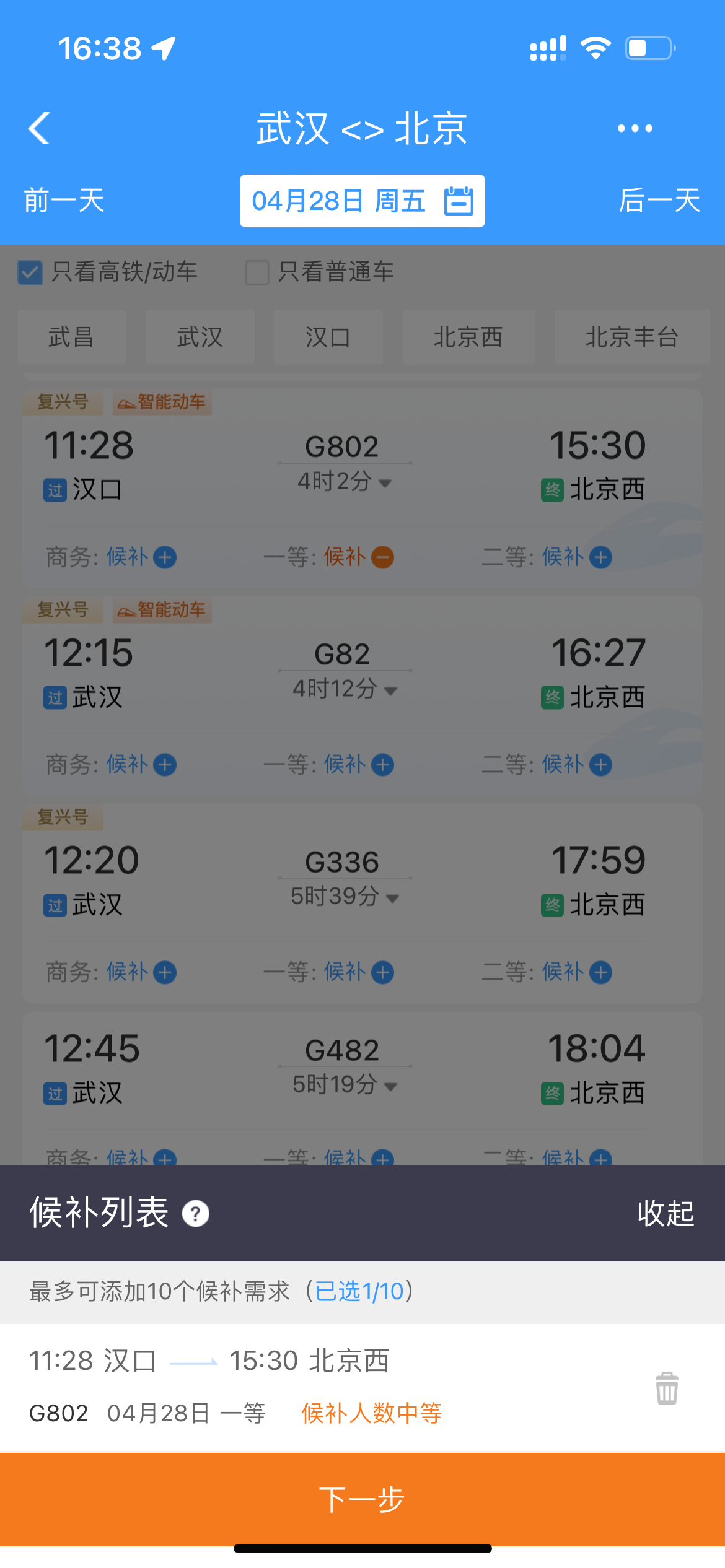Go back from the 武汉 <> 北京 page
This screenshot has height=1568, width=725.
pos(39,128)
